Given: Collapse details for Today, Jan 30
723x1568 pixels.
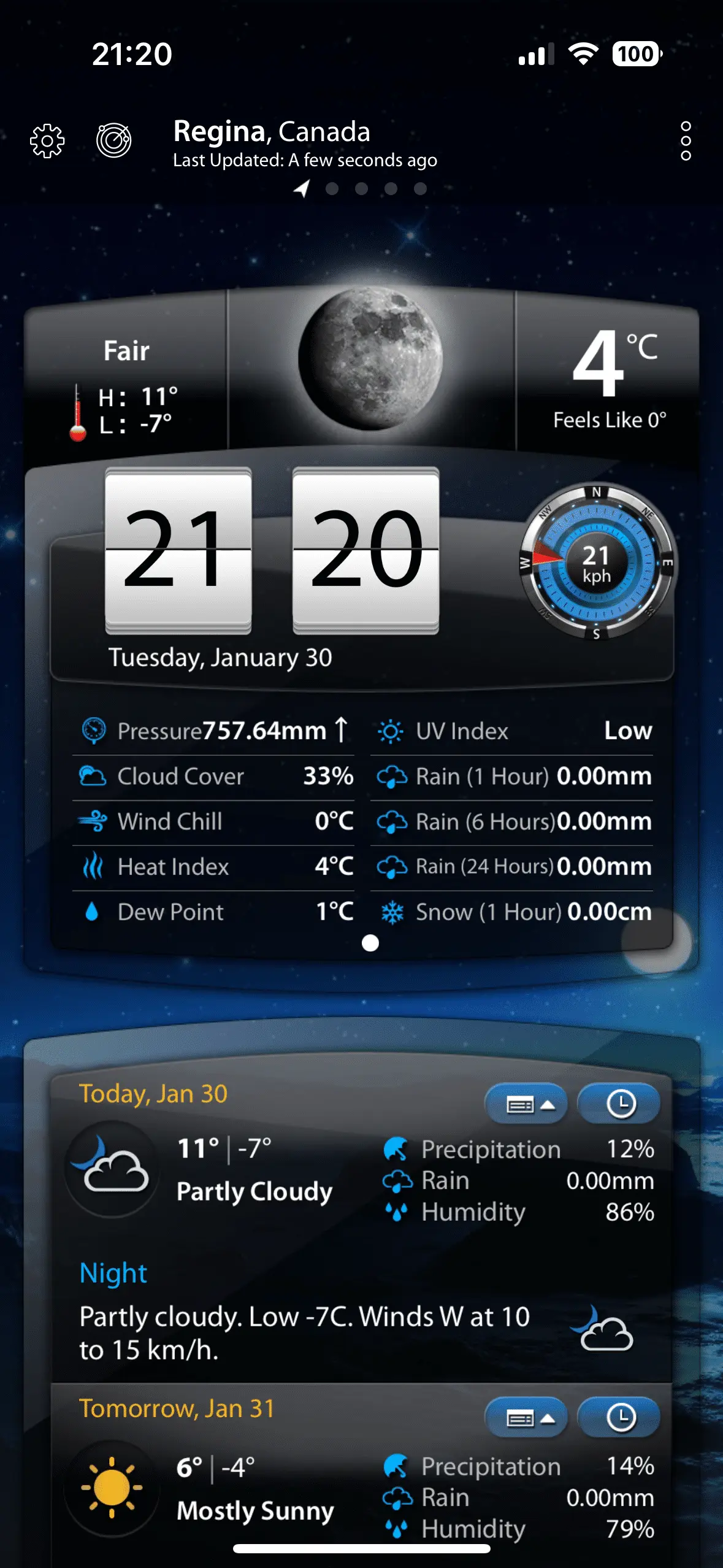Looking at the screenshot, I should coord(526,1105).
